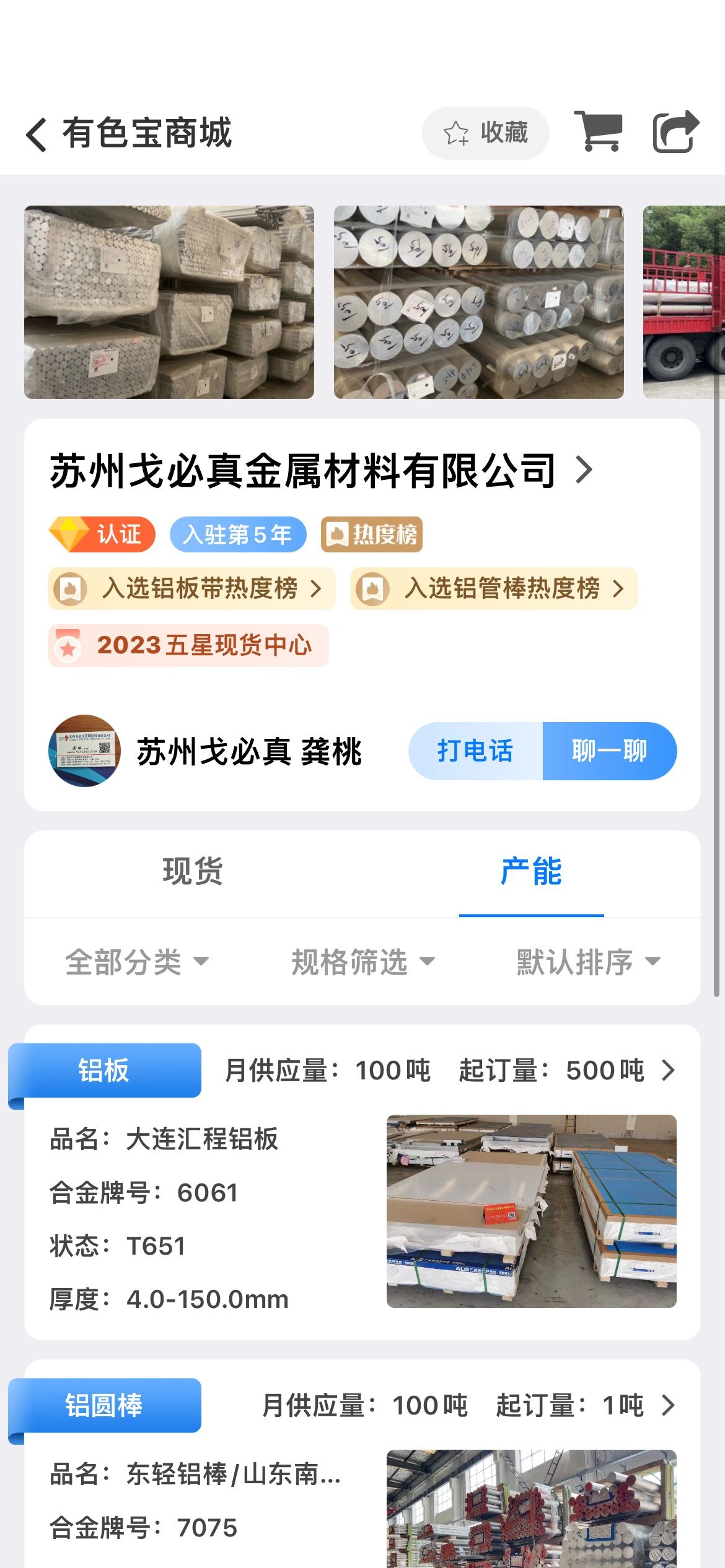Select the 产能 tab
Viewport: 725px width, 1568px height.
[532, 872]
